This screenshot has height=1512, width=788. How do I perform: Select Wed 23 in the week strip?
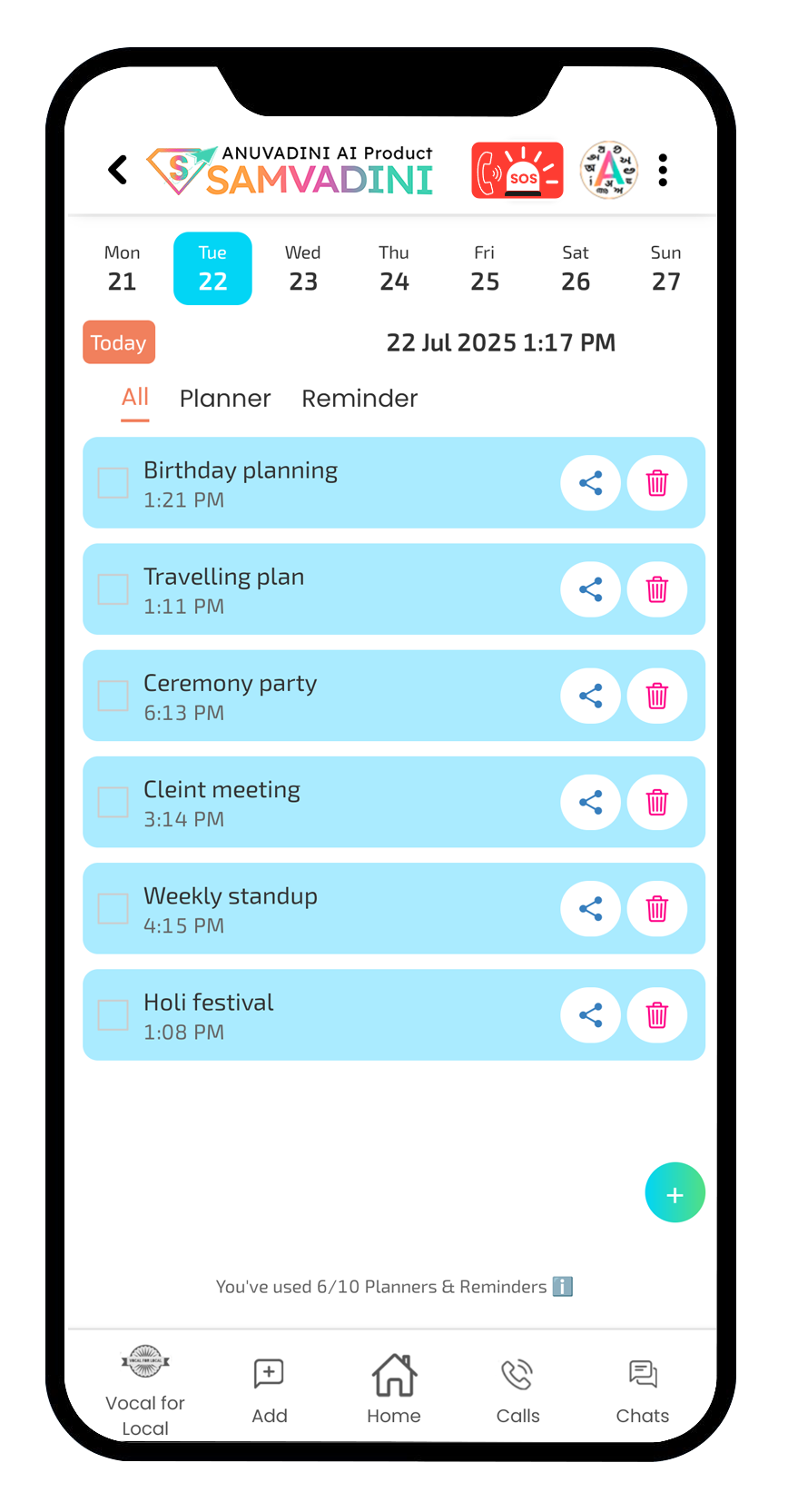[302, 269]
